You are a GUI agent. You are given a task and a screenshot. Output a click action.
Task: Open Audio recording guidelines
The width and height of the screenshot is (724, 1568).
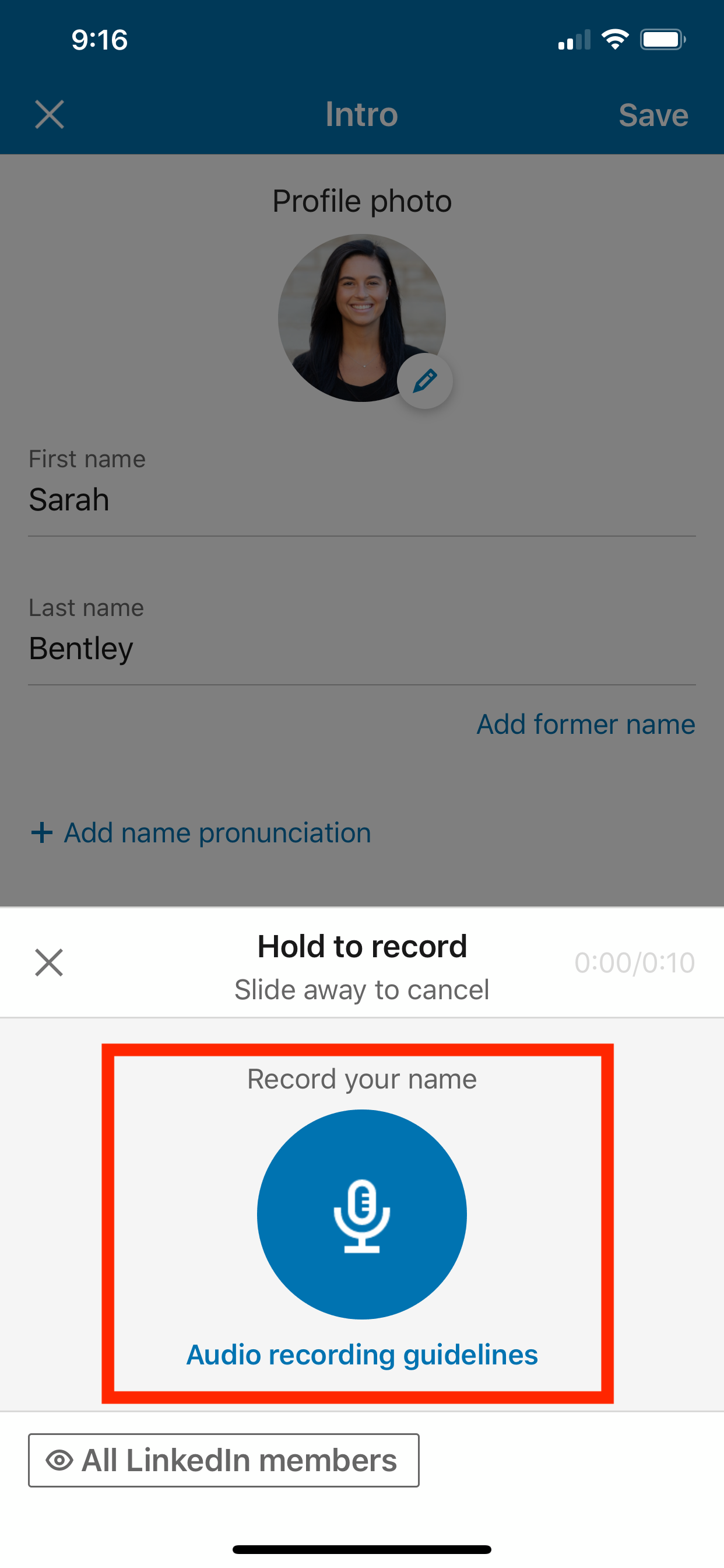pos(362,1355)
